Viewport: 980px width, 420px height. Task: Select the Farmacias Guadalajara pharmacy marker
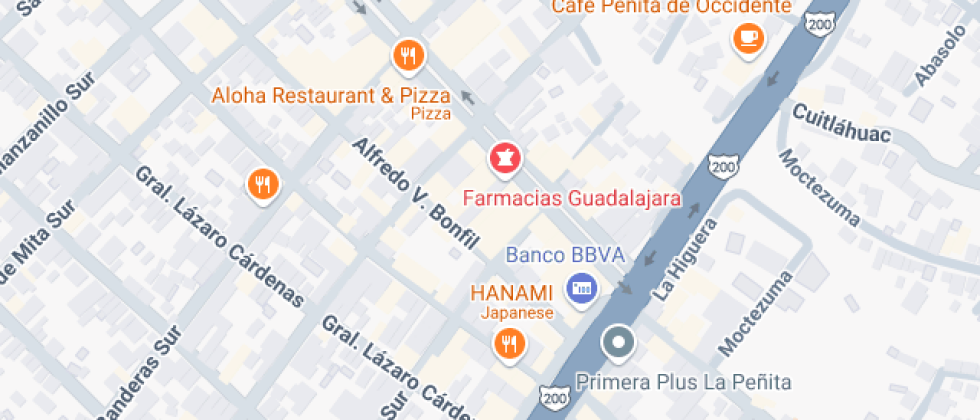504,158
